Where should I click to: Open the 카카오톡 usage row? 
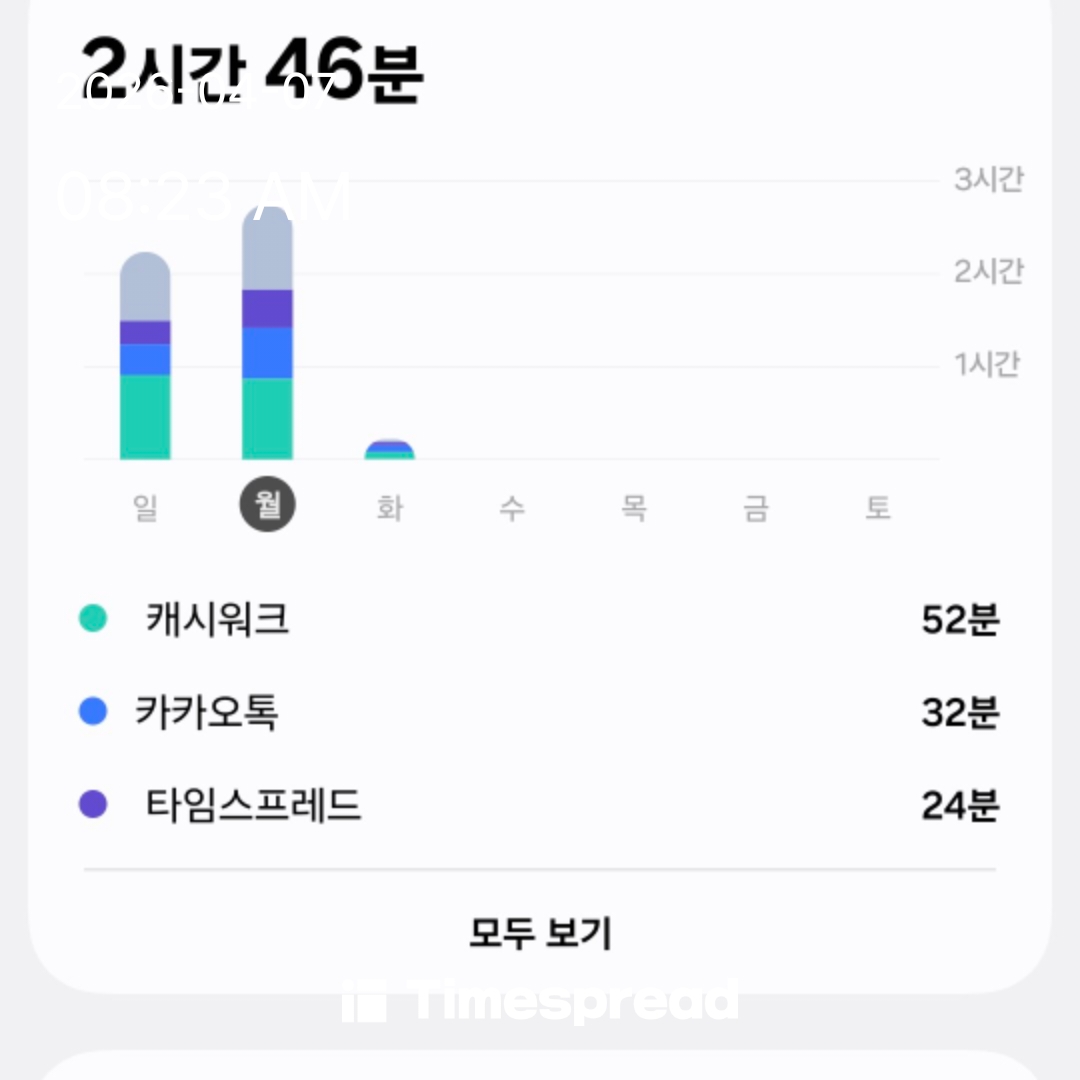tap(540, 713)
